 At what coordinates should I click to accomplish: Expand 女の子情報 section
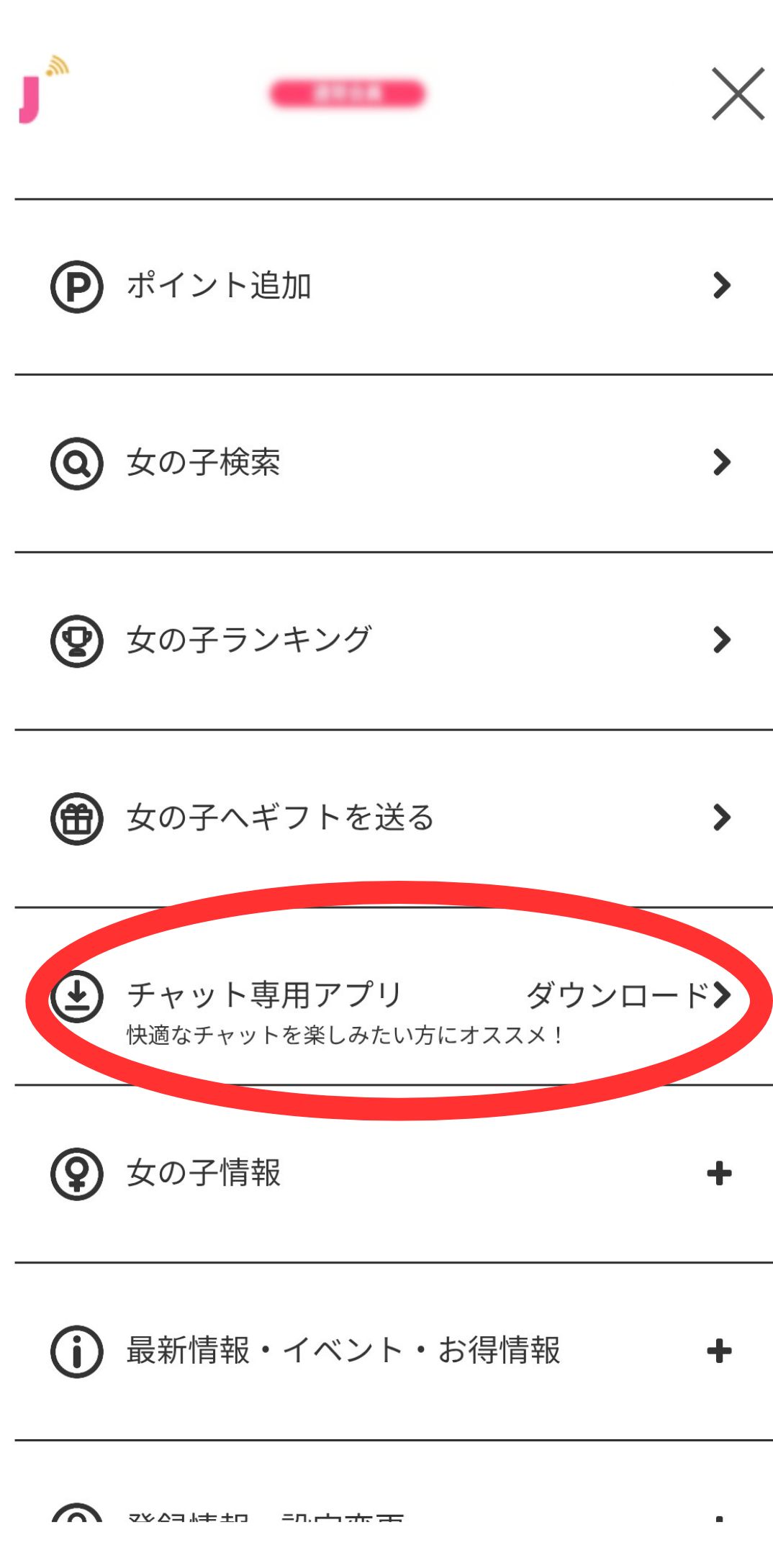tap(389, 1174)
